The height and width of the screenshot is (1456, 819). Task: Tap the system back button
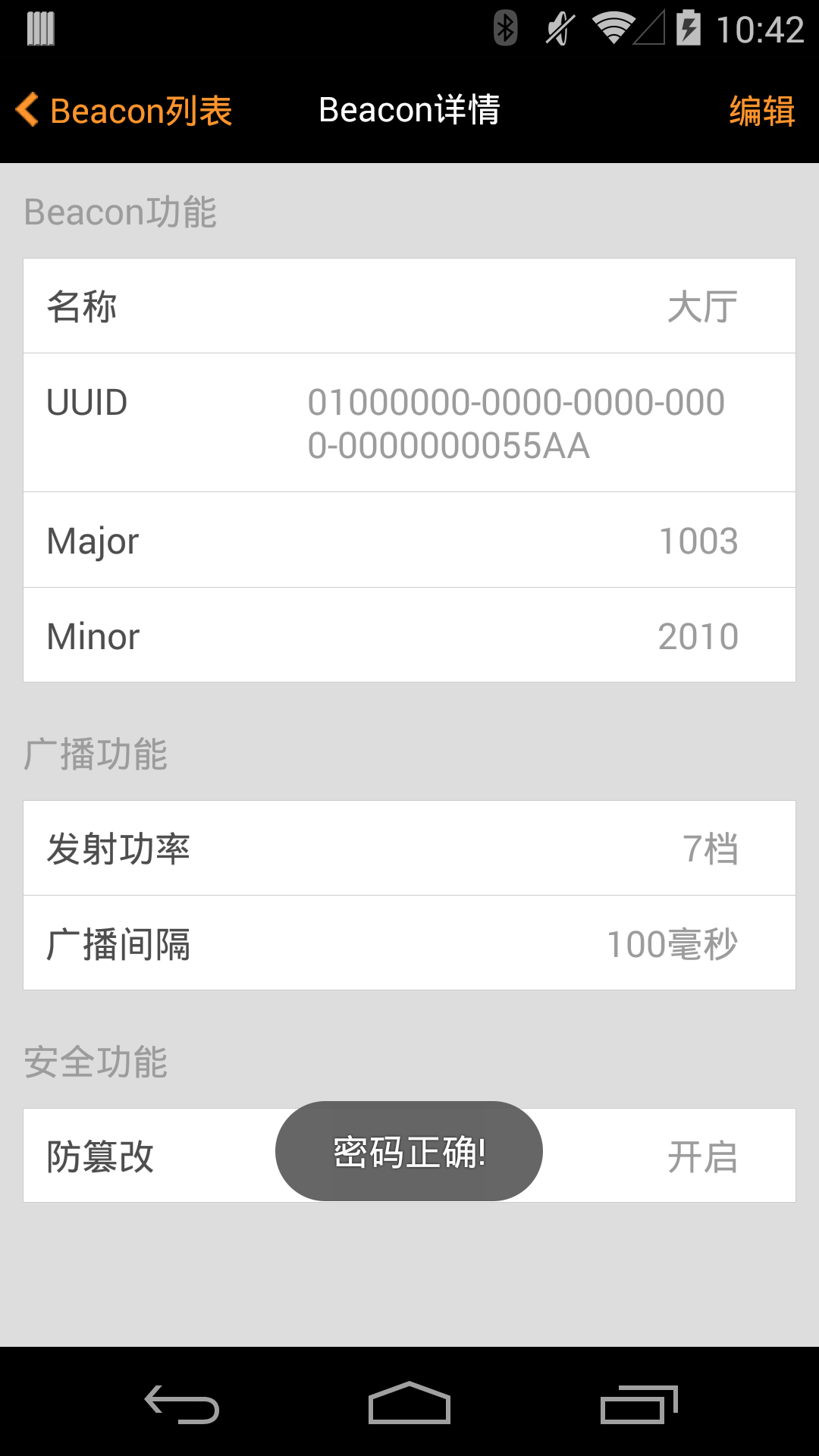[182, 1404]
